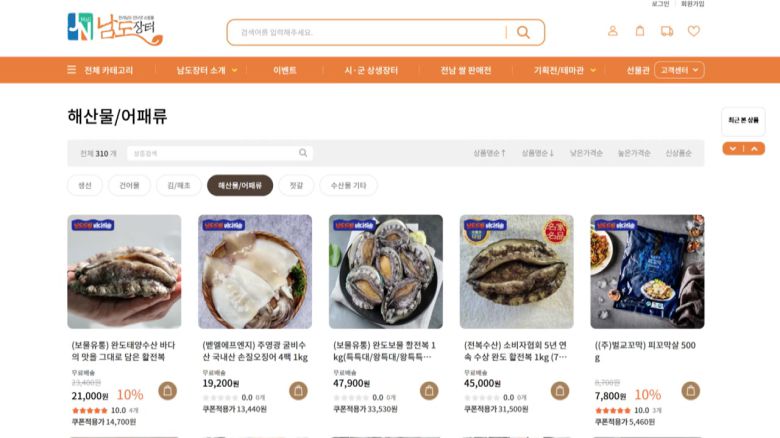Tap 로그인 link at top

point(660,4)
